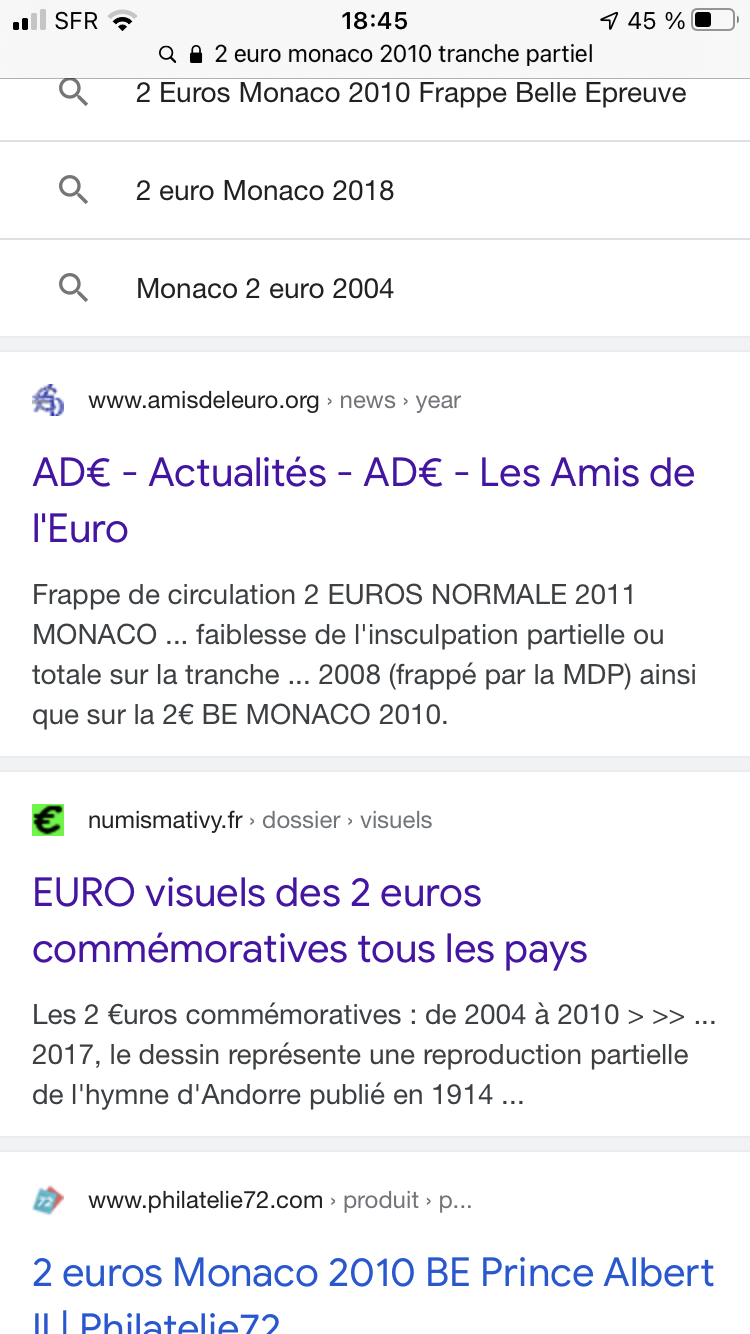Choose related search "Monaco 2 euro 2004"
This screenshot has width=750, height=1334.
tap(265, 289)
